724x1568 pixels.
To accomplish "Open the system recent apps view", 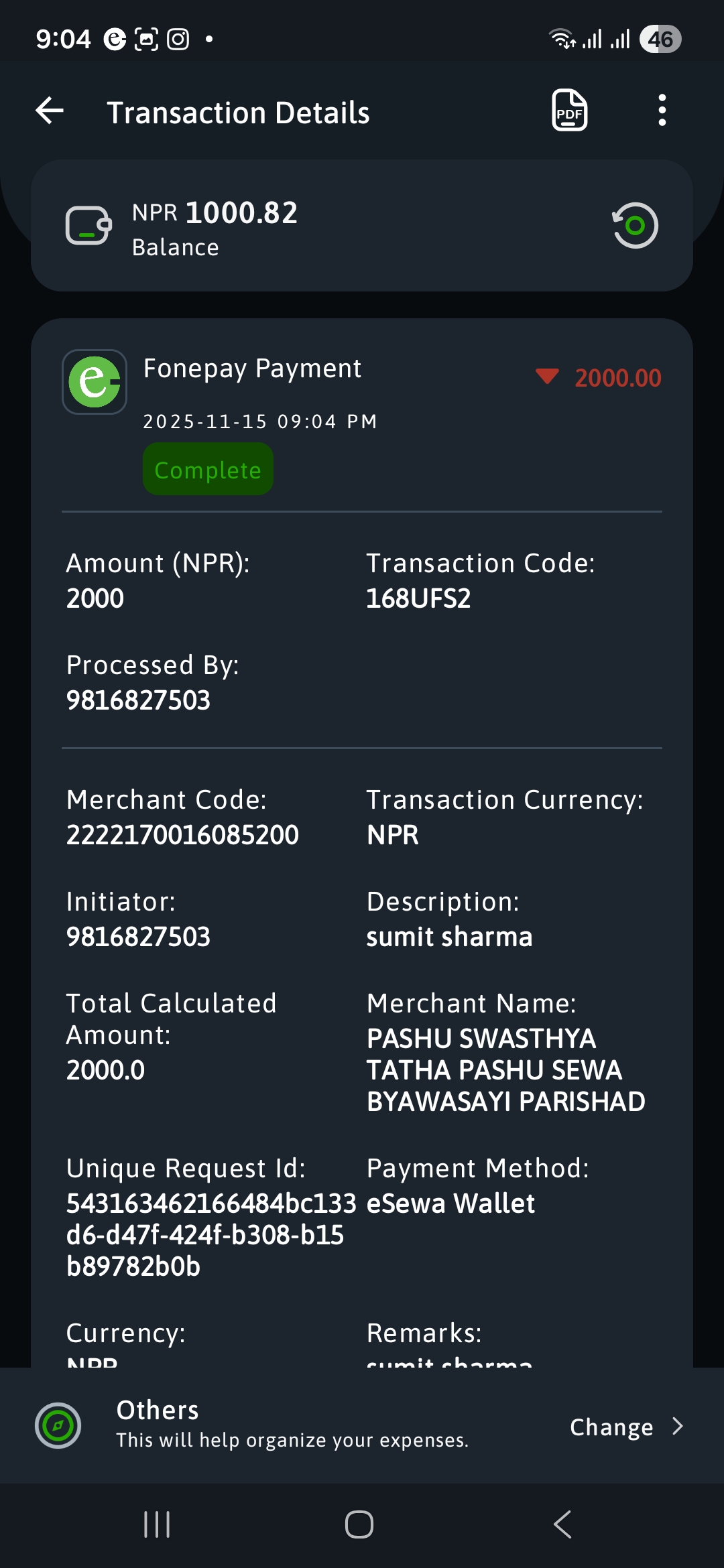I will (x=157, y=1524).
